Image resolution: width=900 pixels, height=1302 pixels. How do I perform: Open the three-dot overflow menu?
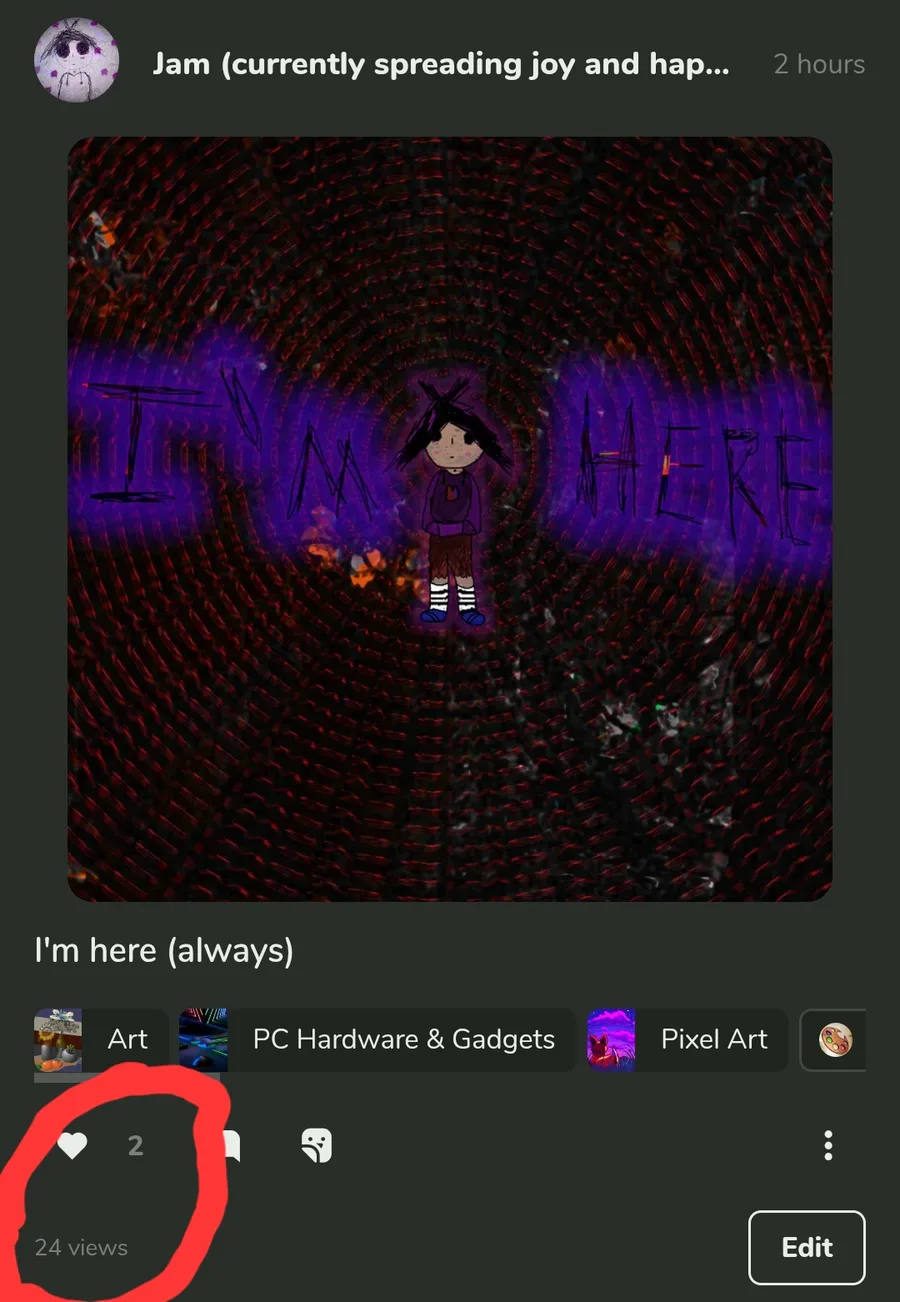[x=828, y=1145]
